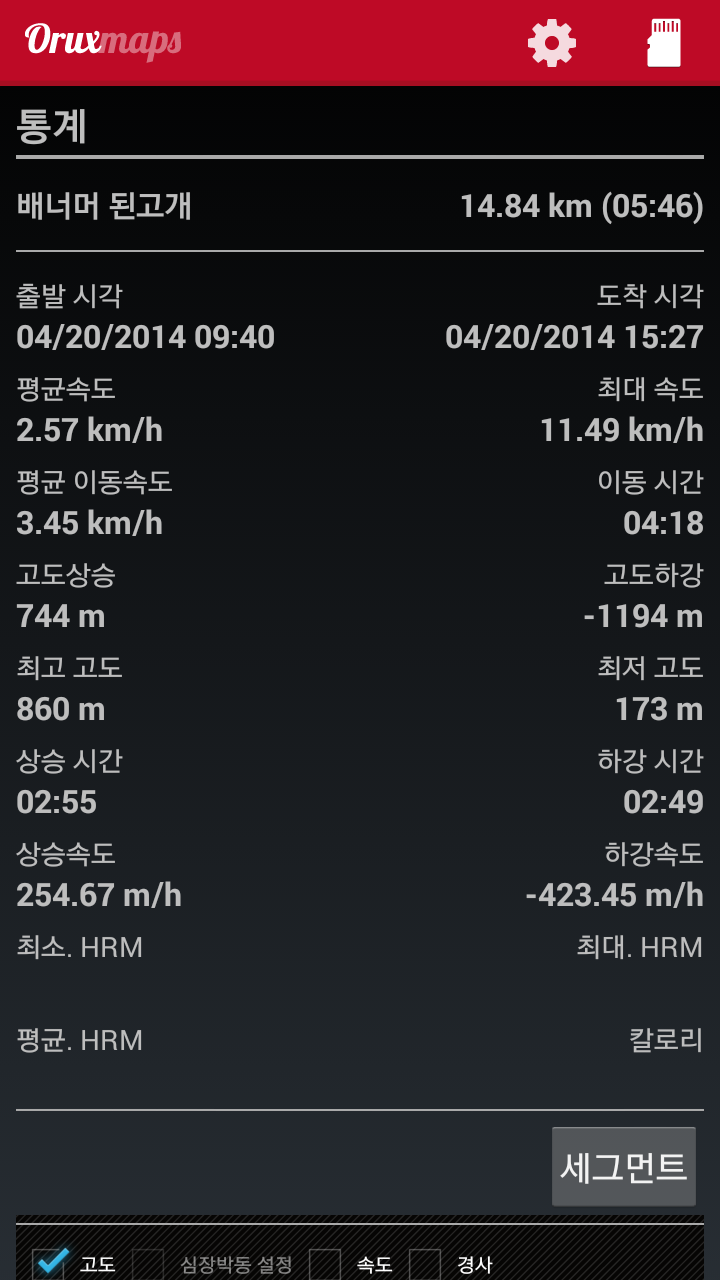Tap the SD card icon
Viewport: 720px width, 1280px height.
pos(664,43)
